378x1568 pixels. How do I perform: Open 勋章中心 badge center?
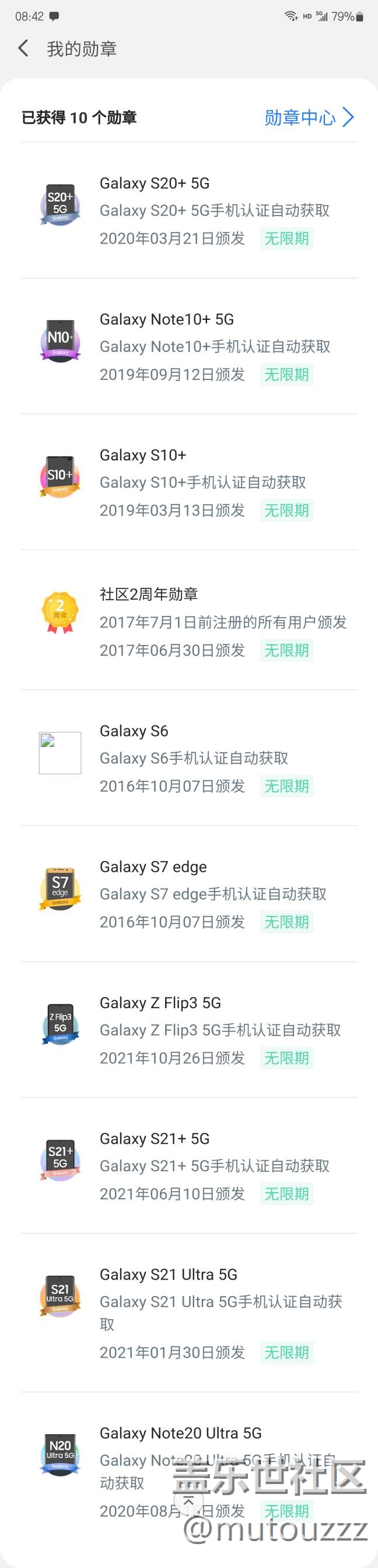tap(309, 118)
